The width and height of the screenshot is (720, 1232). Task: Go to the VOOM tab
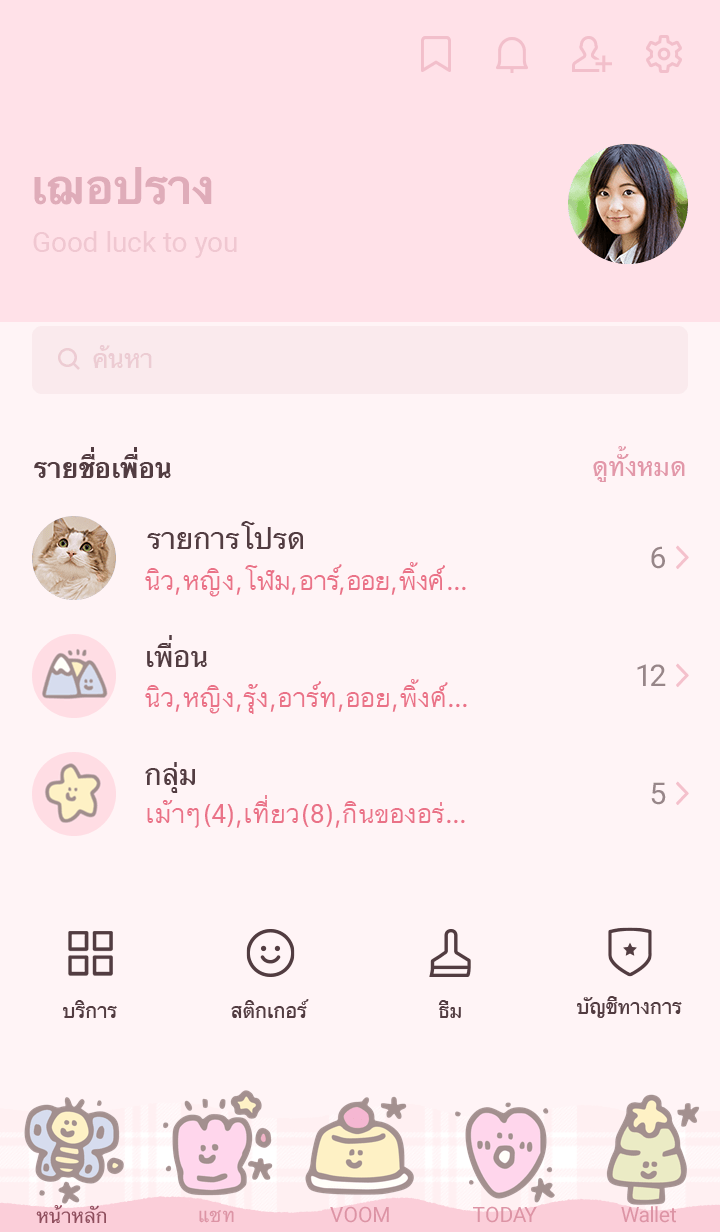[x=360, y=1162]
